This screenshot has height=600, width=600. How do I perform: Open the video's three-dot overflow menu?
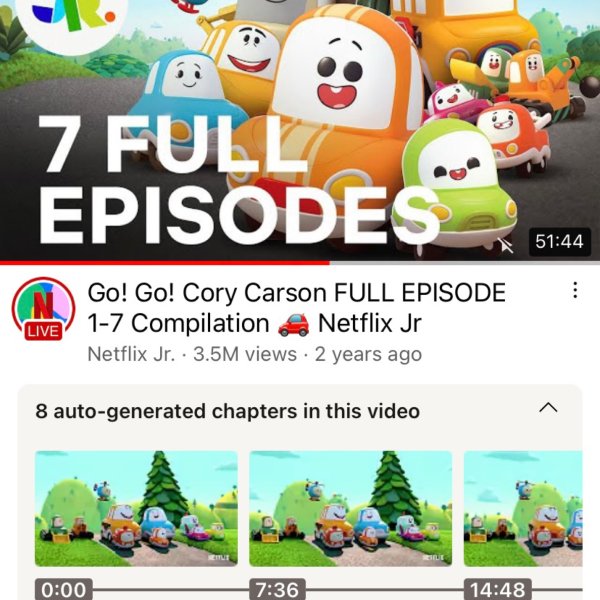(575, 291)
